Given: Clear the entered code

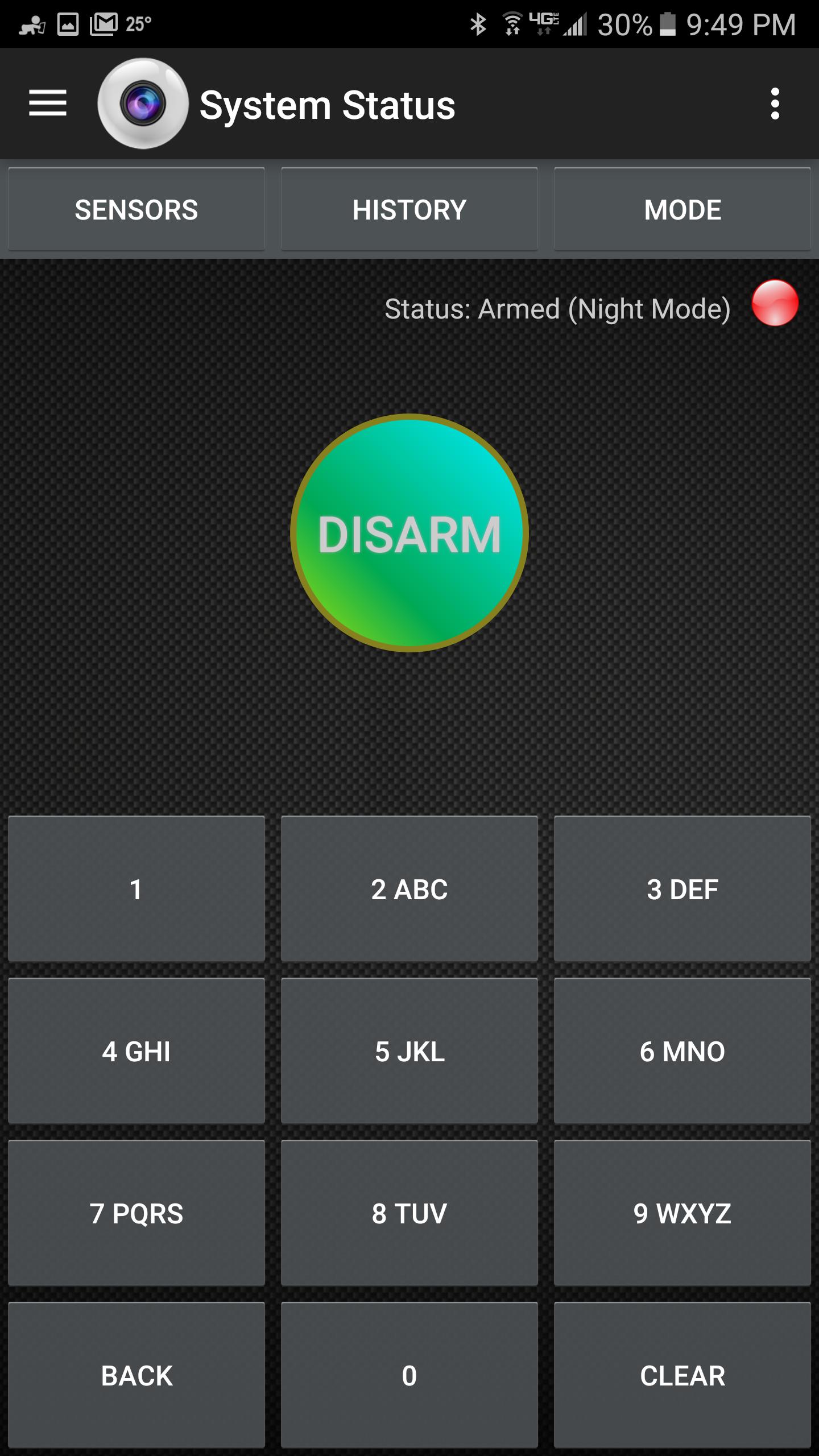Looking at the screenshot, I should click(682, 1375).
